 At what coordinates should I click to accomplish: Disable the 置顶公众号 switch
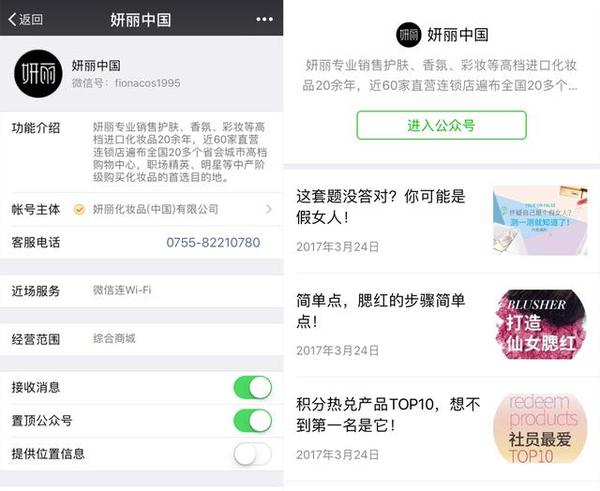252,420
